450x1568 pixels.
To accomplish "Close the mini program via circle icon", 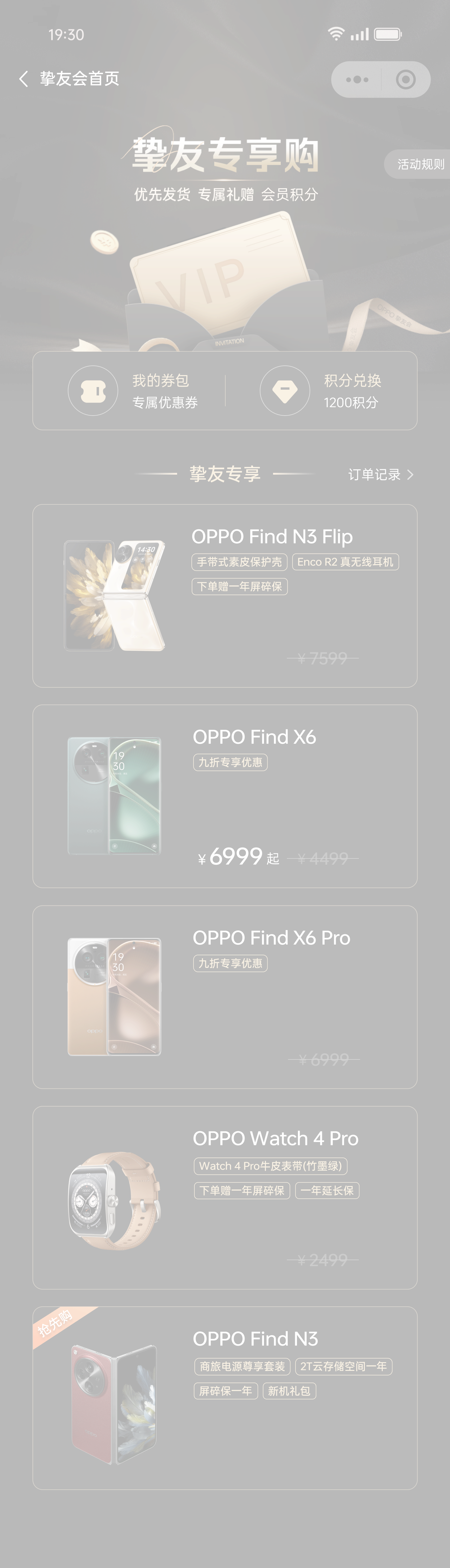I will [405, 80].
